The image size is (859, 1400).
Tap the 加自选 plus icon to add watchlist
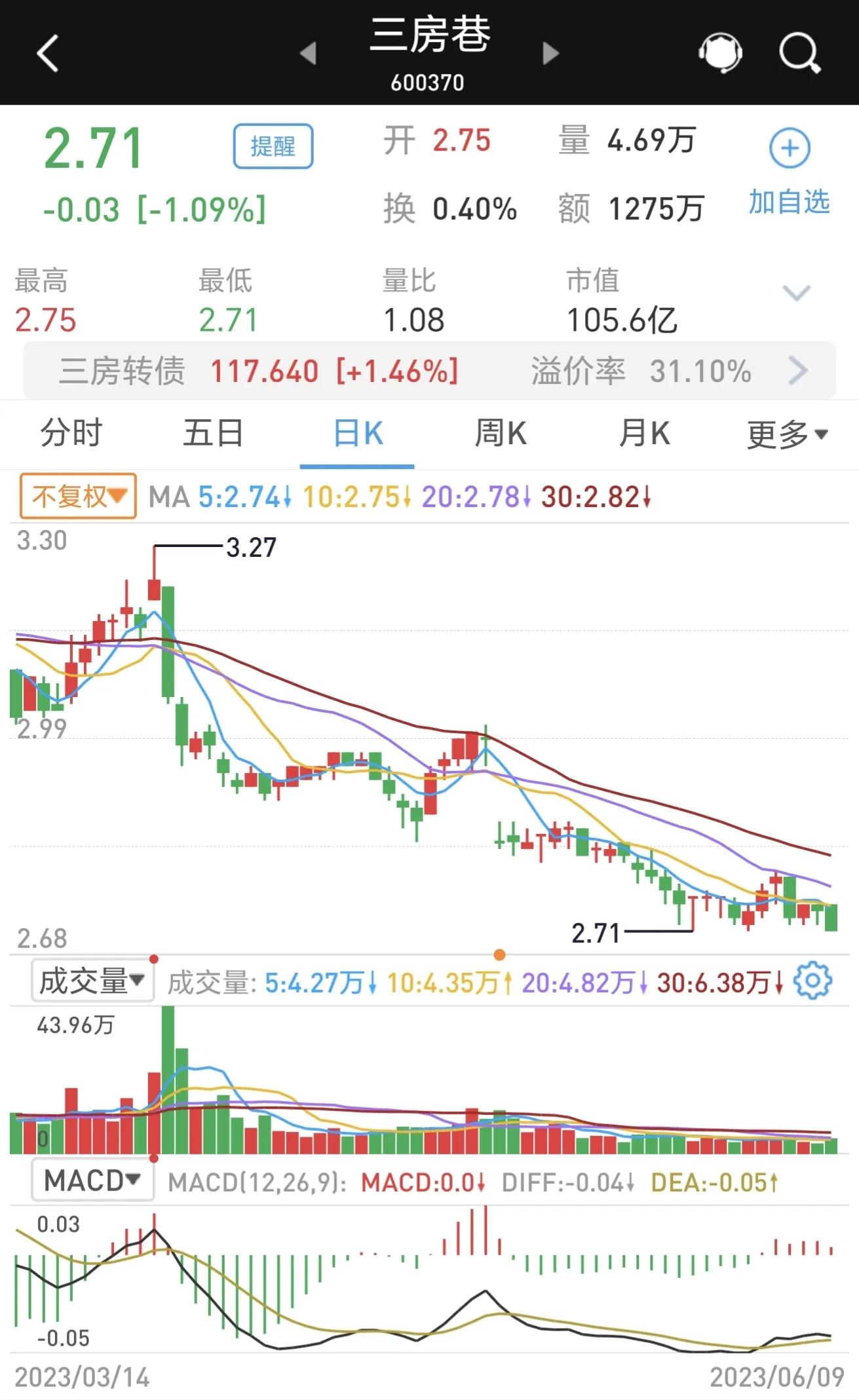tap(788, 149)
